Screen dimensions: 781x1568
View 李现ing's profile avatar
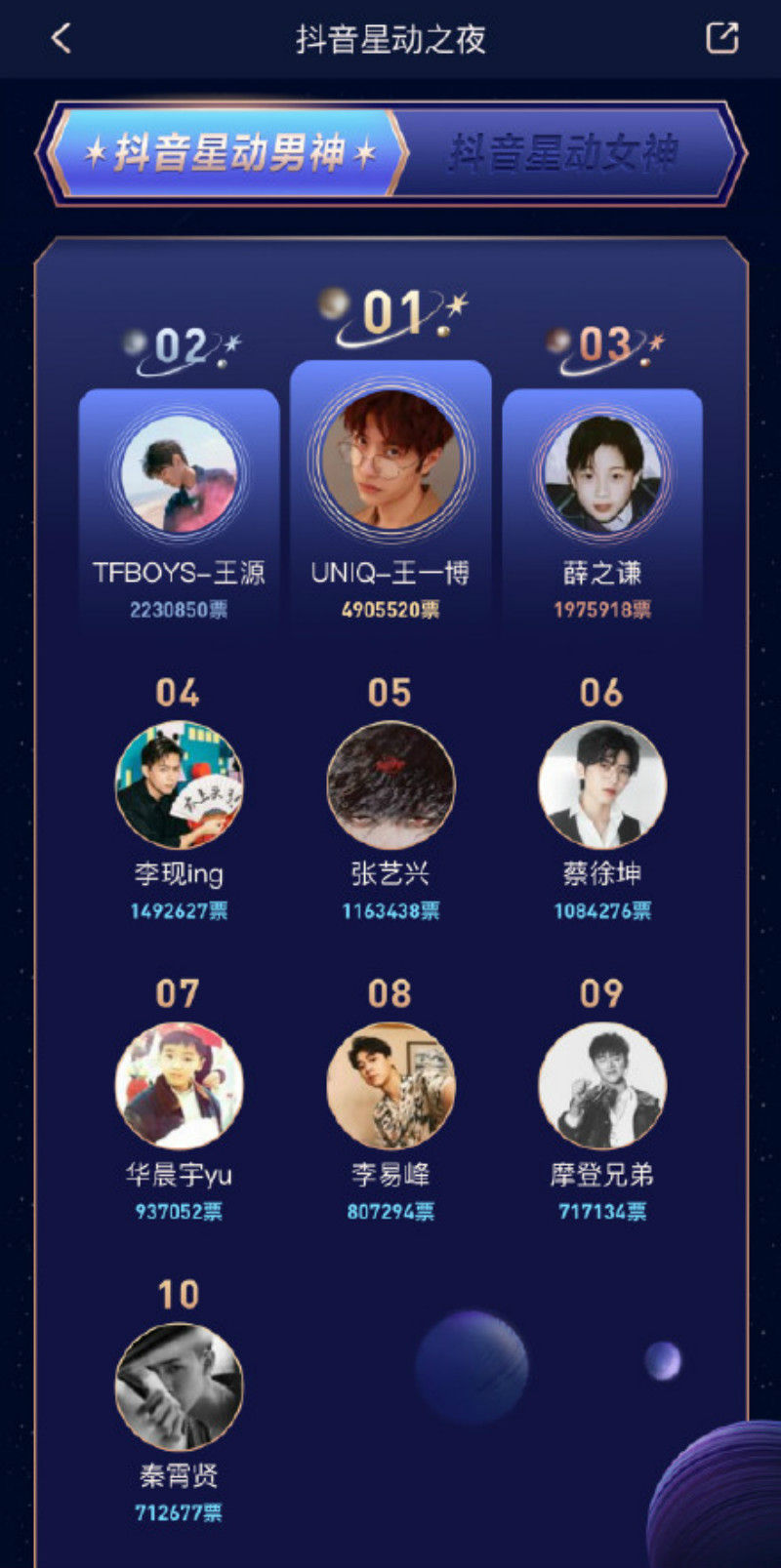179,785
